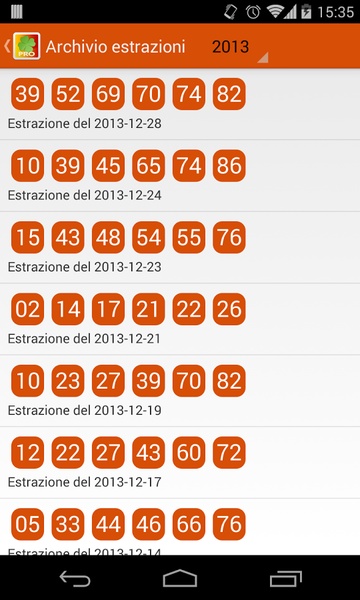This screenshot has width=360, height=600.
Task: Open the draw from 2013-12-28
Action: coord(180,104)
